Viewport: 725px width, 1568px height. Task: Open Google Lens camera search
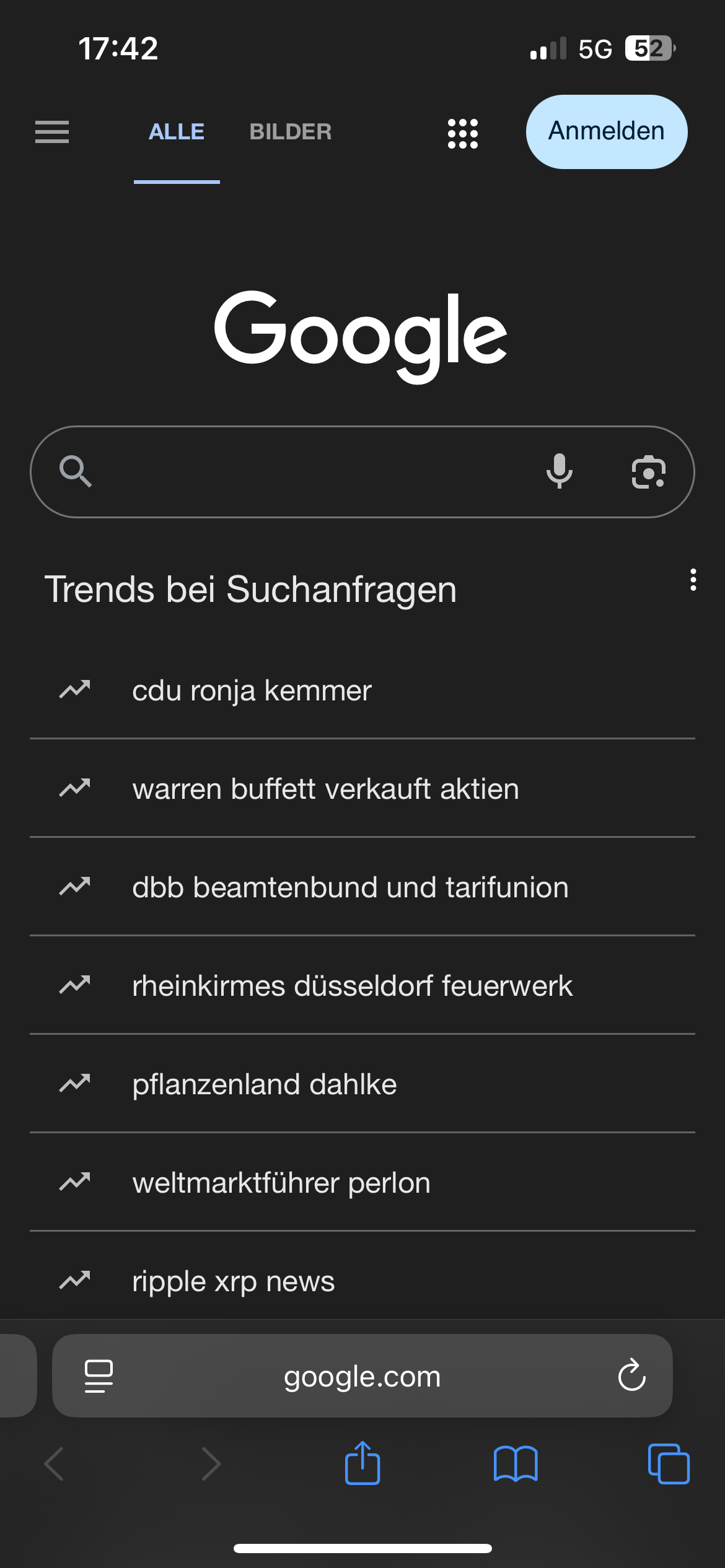point(648,472)
